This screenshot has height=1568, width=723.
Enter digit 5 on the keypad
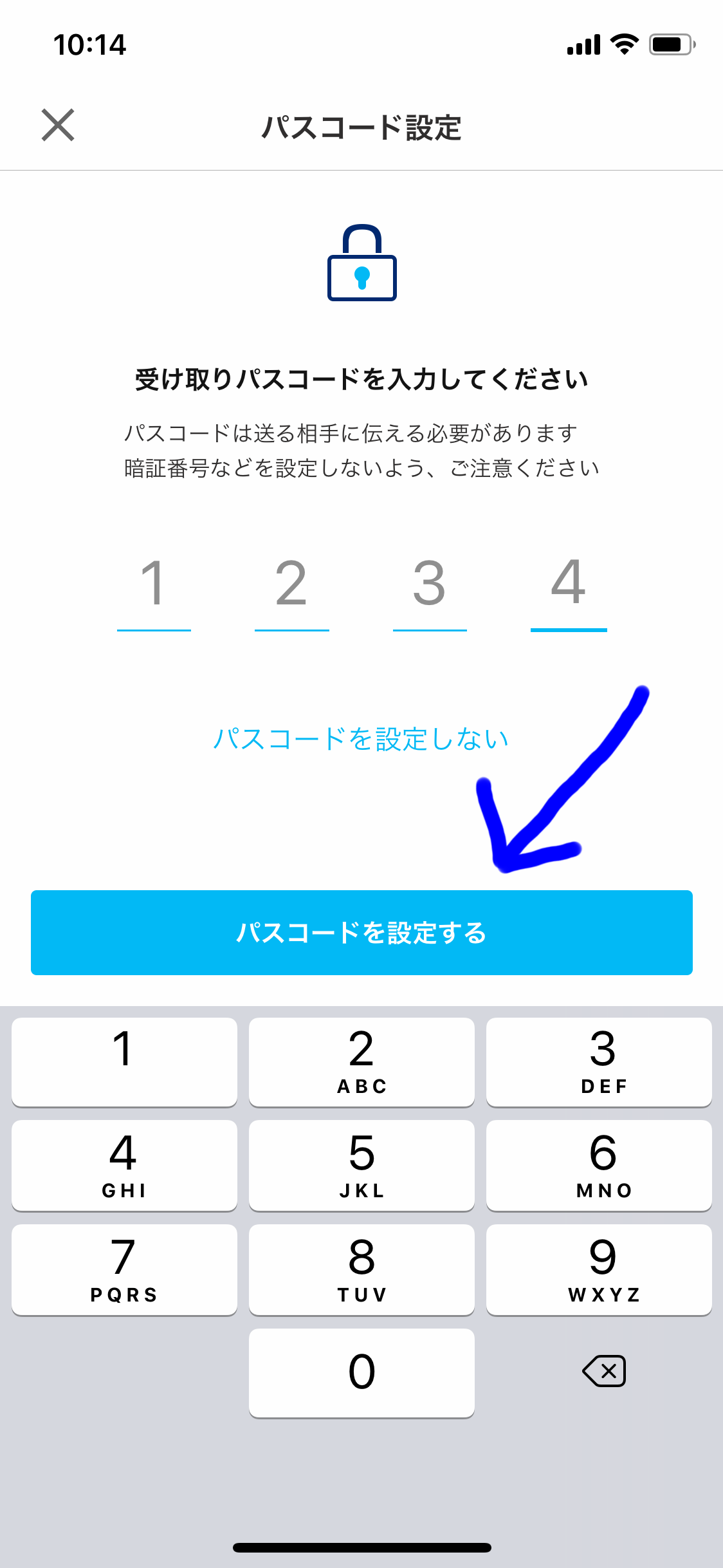361,1166
